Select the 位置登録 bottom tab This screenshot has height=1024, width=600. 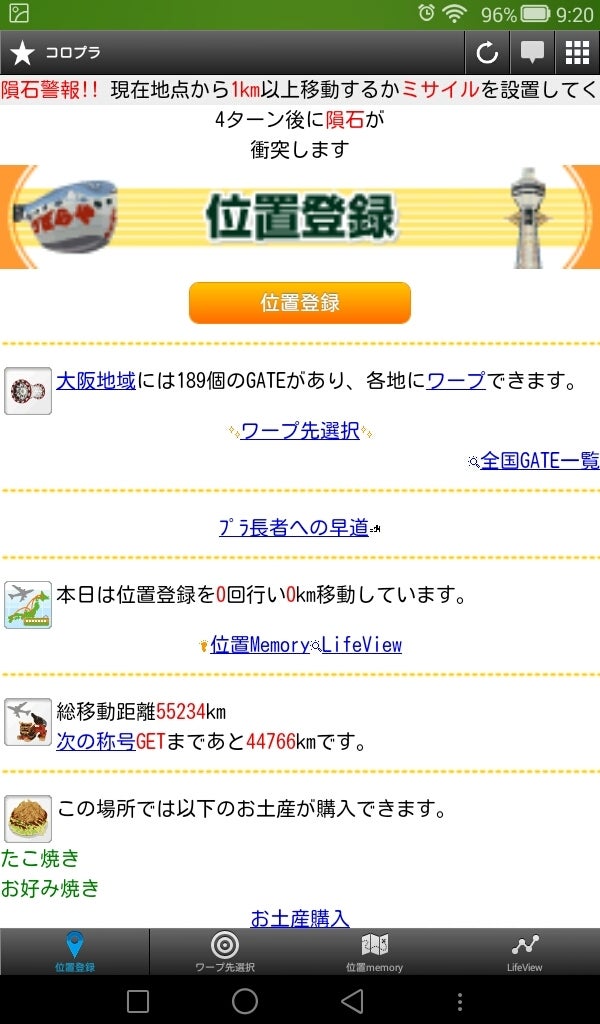coord(75,951)
